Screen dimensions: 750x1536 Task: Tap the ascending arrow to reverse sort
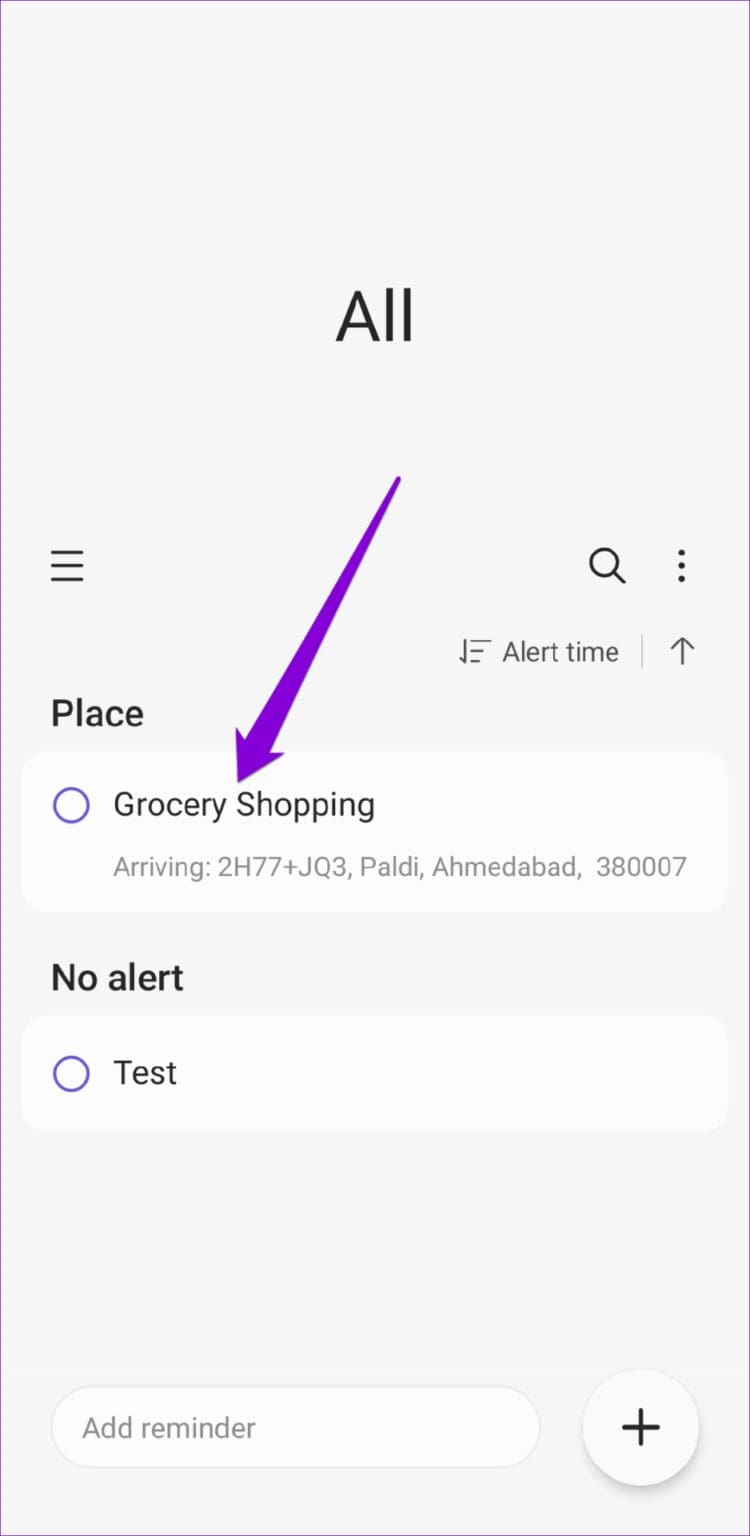[x=681, y=651]
